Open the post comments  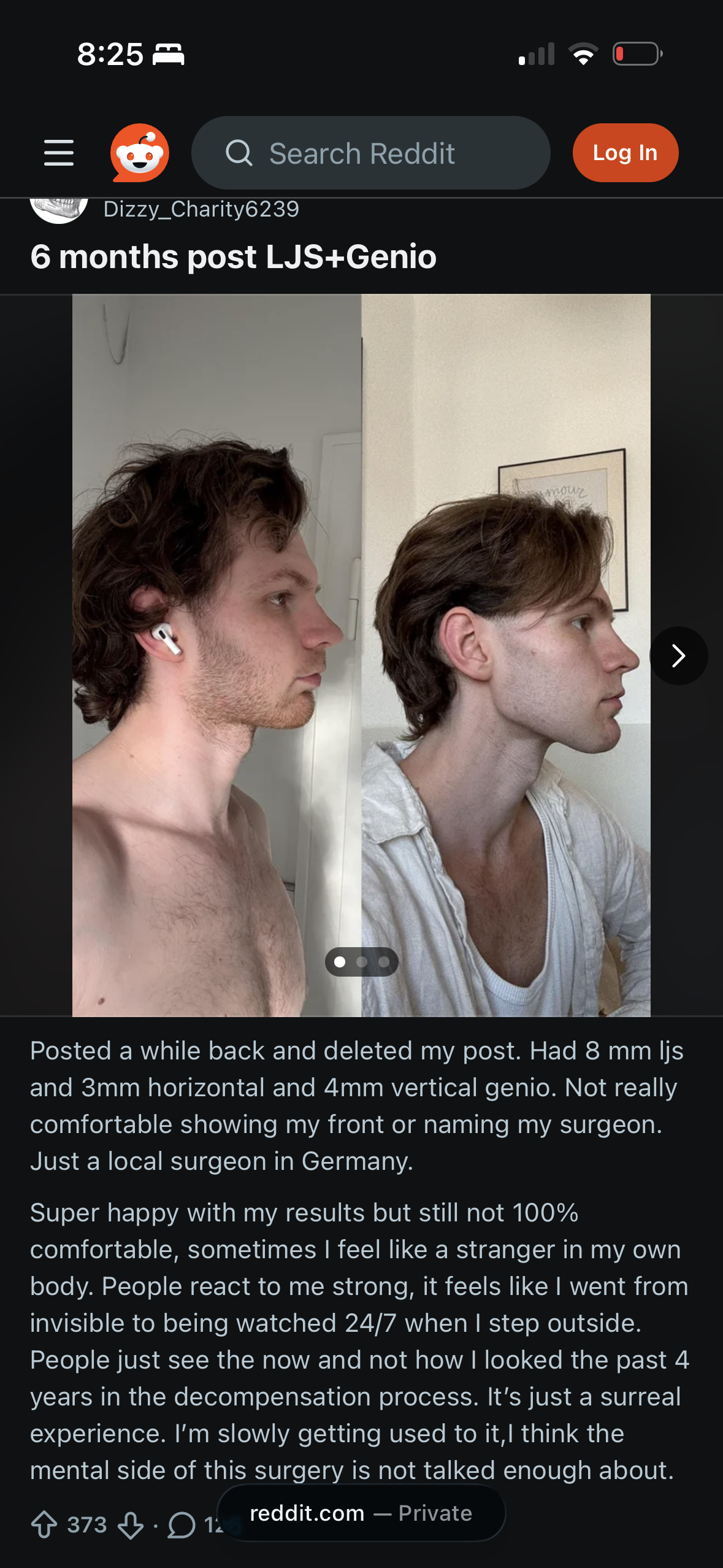coord(182,1525)
